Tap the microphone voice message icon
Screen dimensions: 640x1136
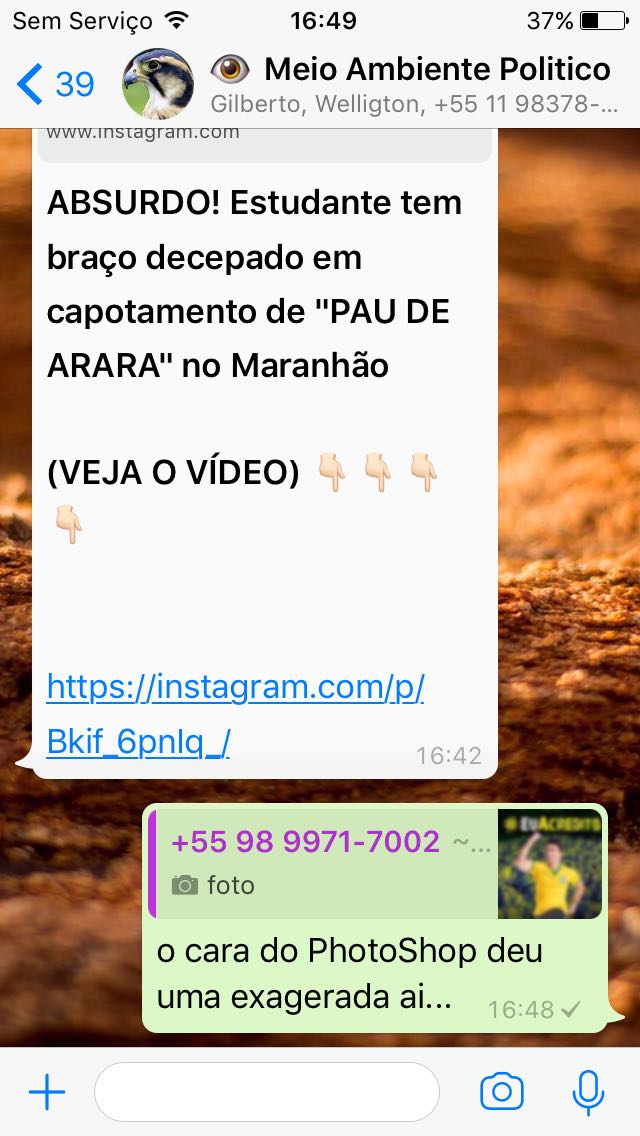pos(588,1092)
